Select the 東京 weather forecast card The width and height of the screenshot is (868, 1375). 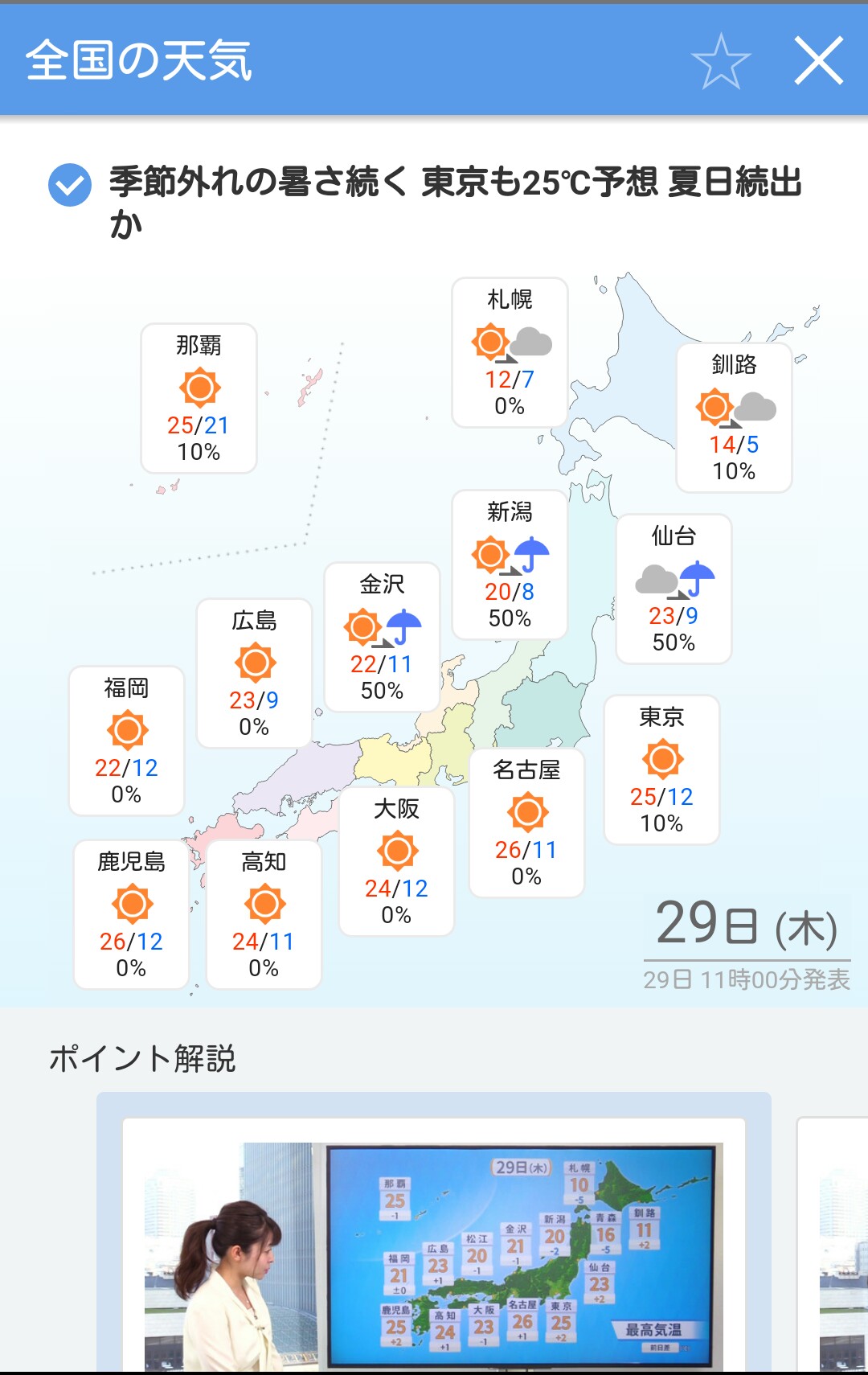point(661,770)
